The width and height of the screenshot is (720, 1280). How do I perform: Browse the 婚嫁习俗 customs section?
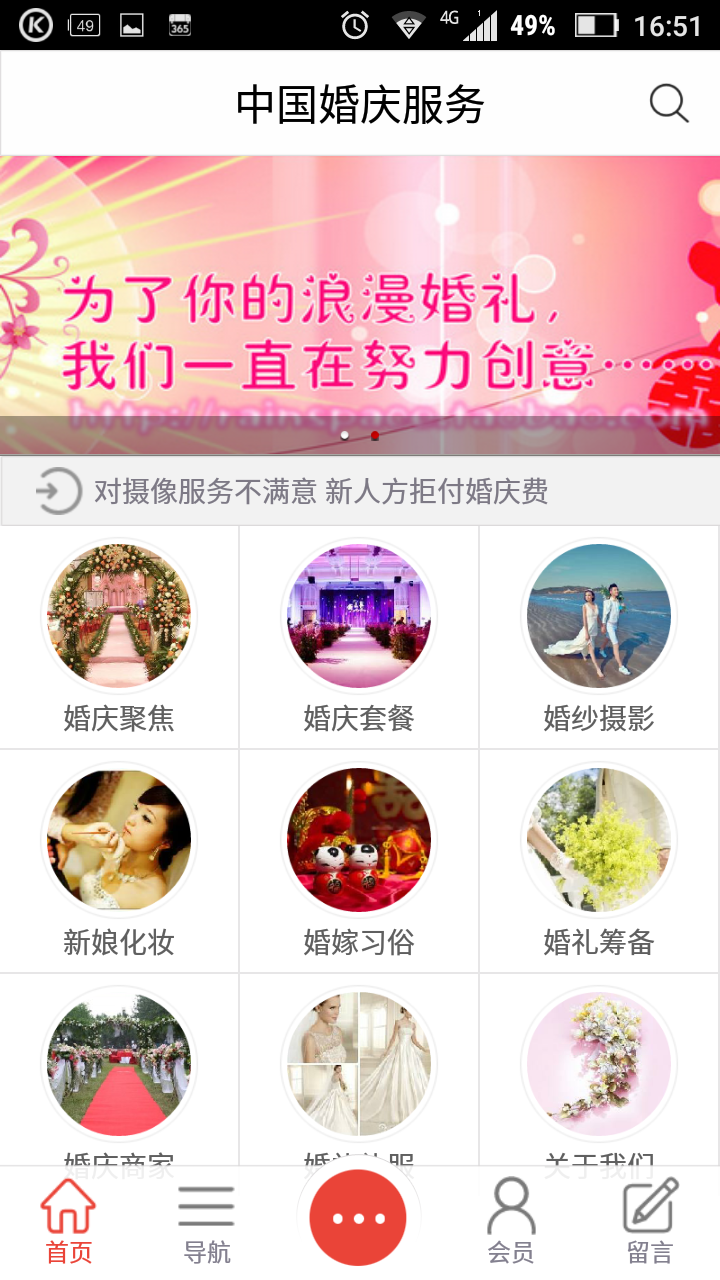(358, 840)
